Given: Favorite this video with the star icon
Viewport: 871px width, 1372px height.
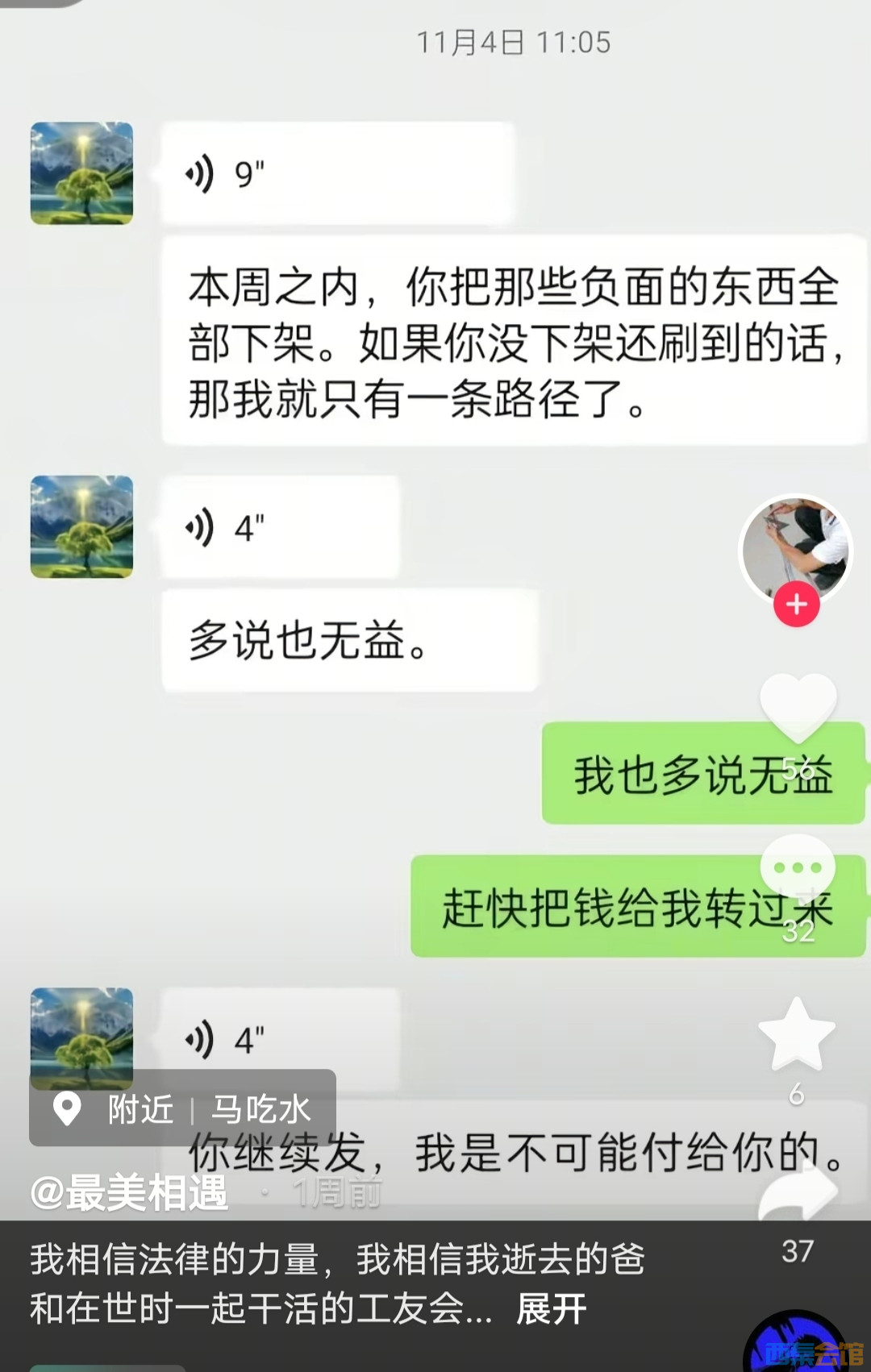Looking at the screenshot, I should 797,1035.
